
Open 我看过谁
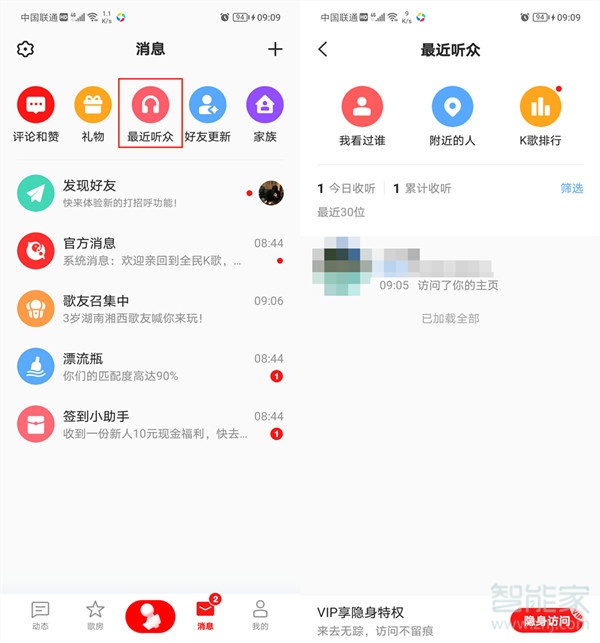362,117
